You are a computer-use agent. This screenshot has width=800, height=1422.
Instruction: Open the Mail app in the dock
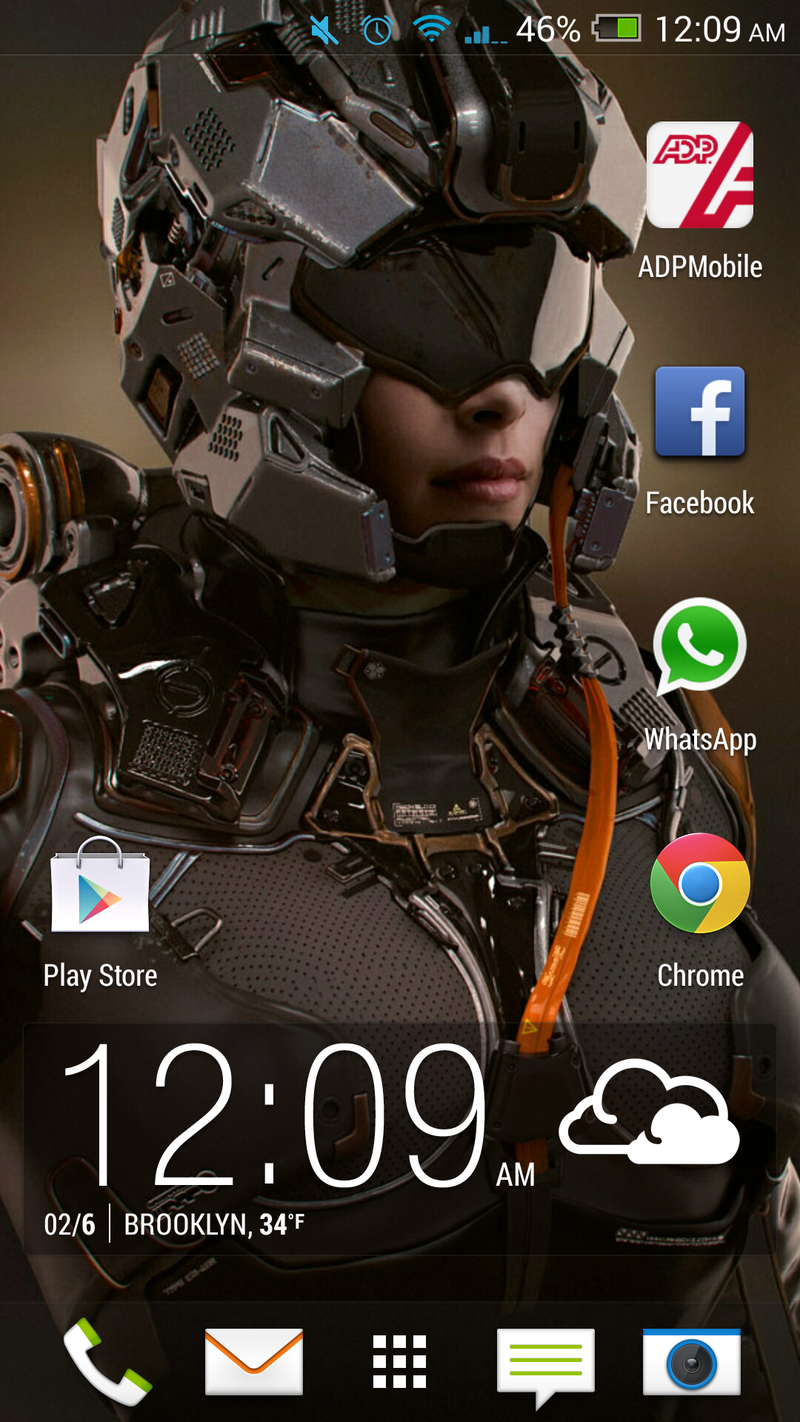pos(254,1362)
